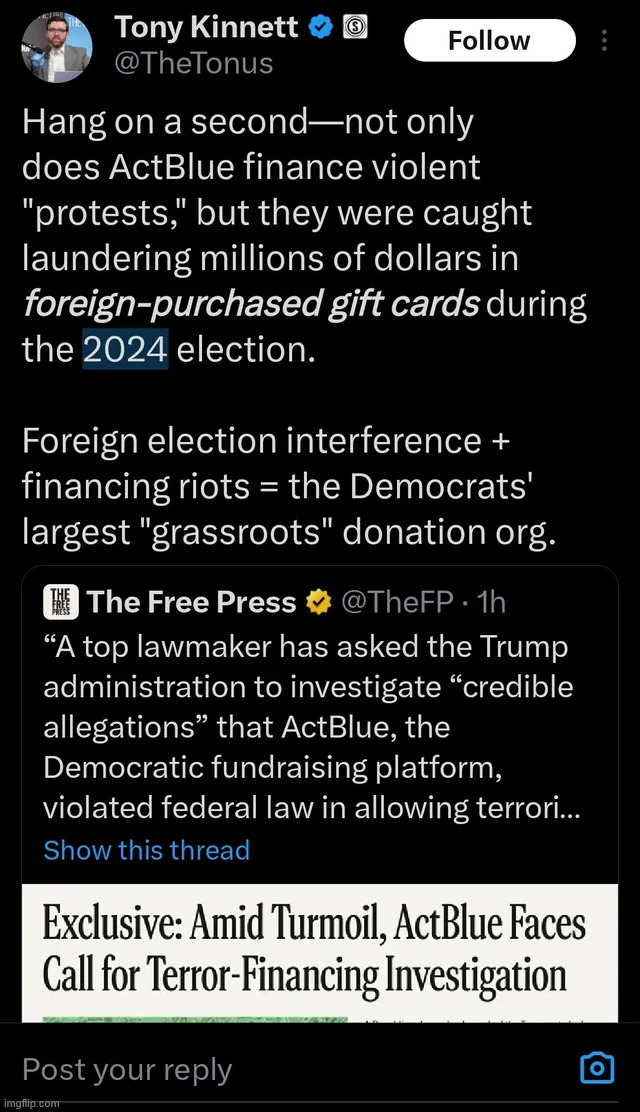Open the @TheTonus profile handle

[x=194, y=66]
